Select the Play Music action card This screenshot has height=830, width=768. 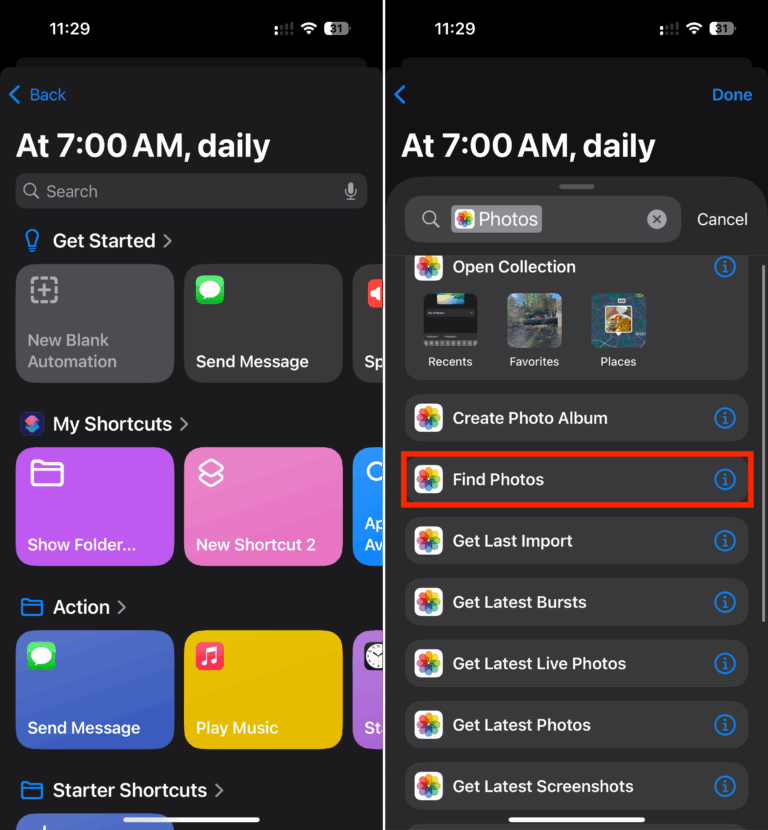[263, 689]
